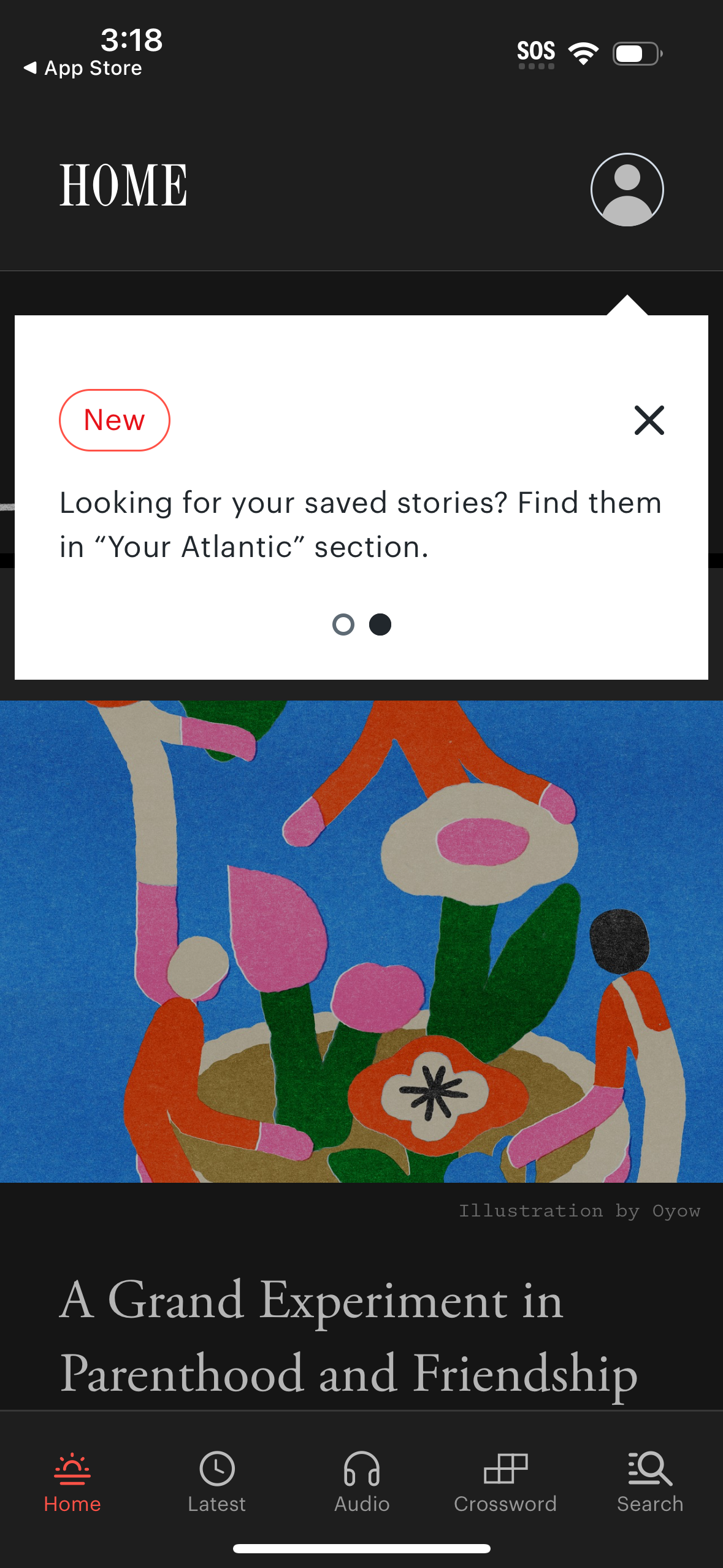723x1568 pixels.
Task: Tap the Illustration by Oyow credit
Action: (x=579, y=1210)
